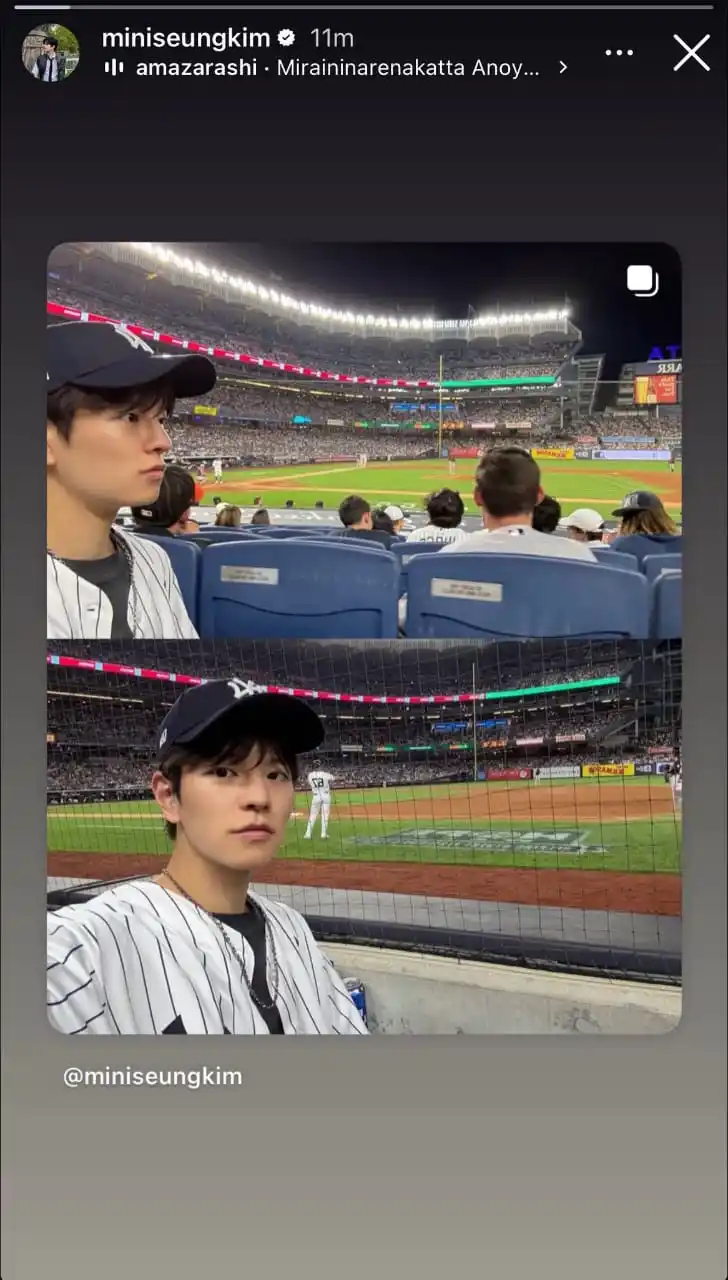Open the miniseungkim username at top
This screenshot has width=728, height=1280.
coord(186,38)
